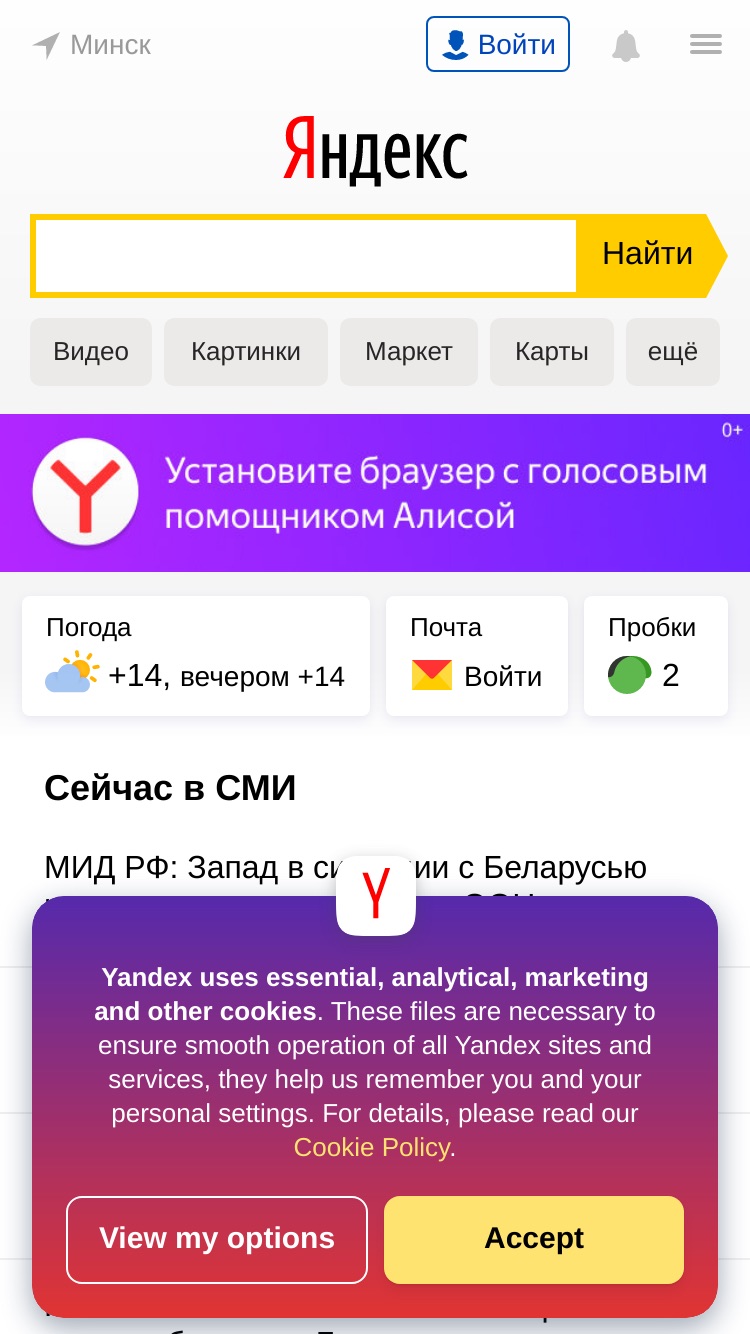The width and height of the screenshot is (750, 1334).
Task: Open the hamburger menu
Action: tap(706, 44)
